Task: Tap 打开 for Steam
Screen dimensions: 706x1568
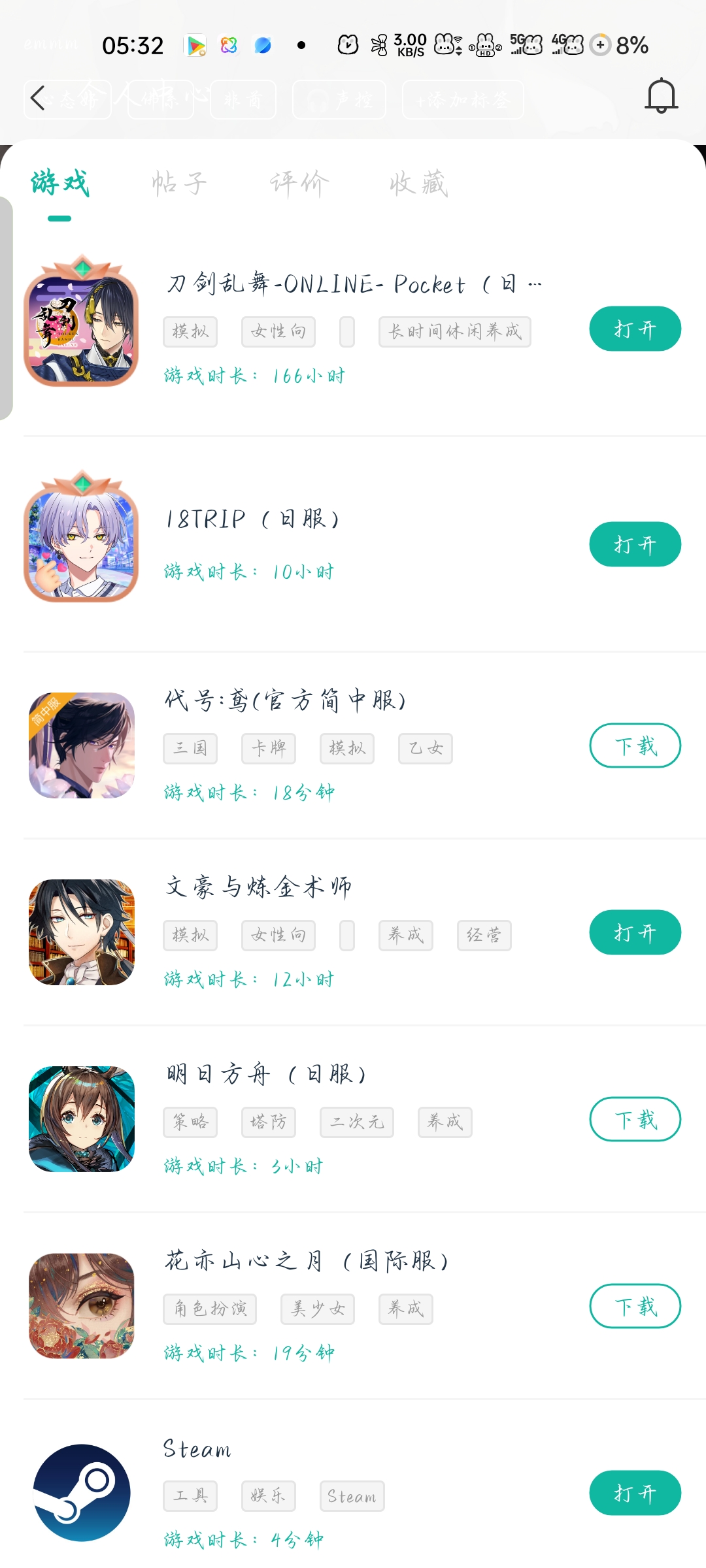Action: point(635,1493)
